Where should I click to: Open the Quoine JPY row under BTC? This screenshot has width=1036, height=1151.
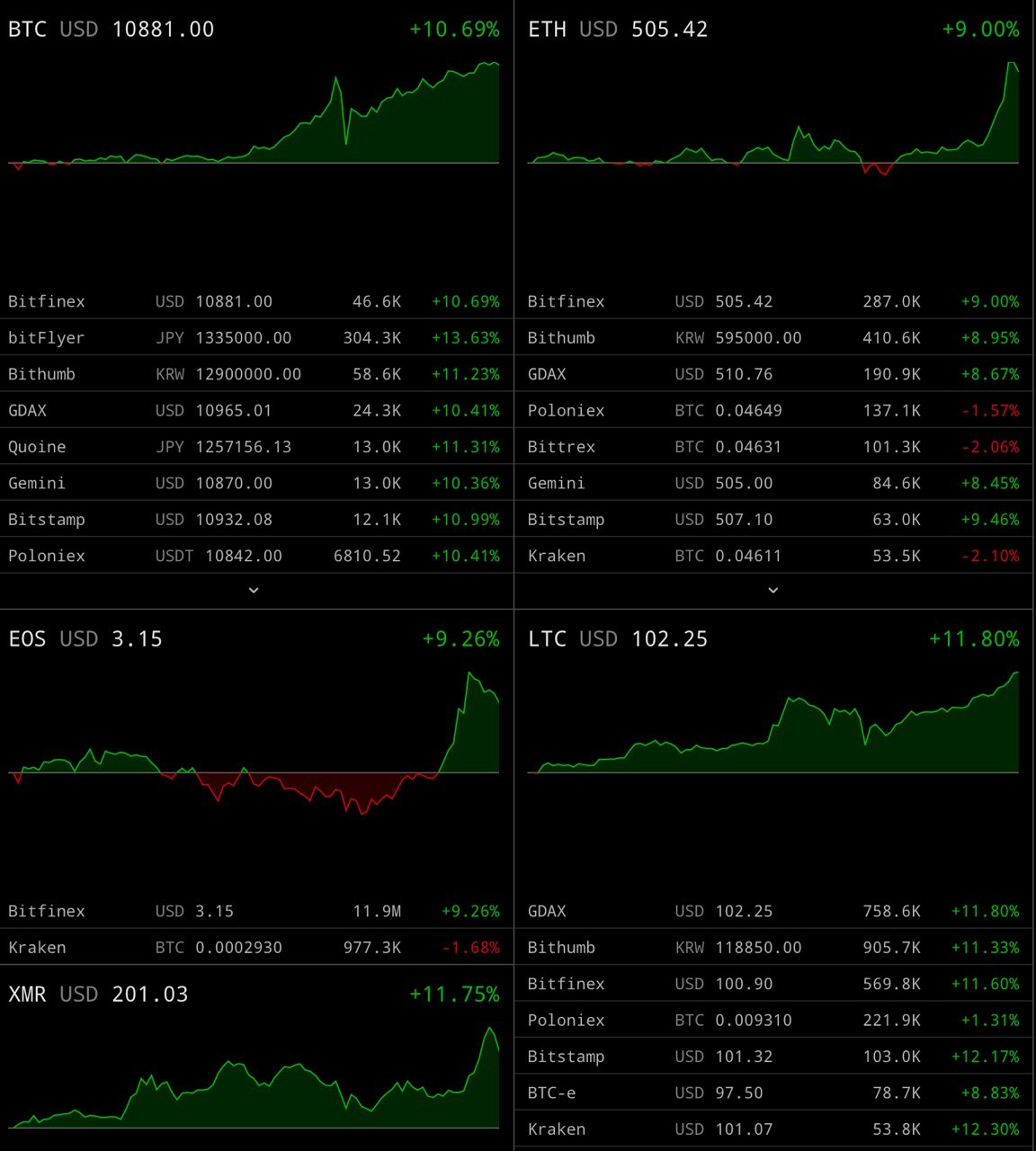click(256, 447)
